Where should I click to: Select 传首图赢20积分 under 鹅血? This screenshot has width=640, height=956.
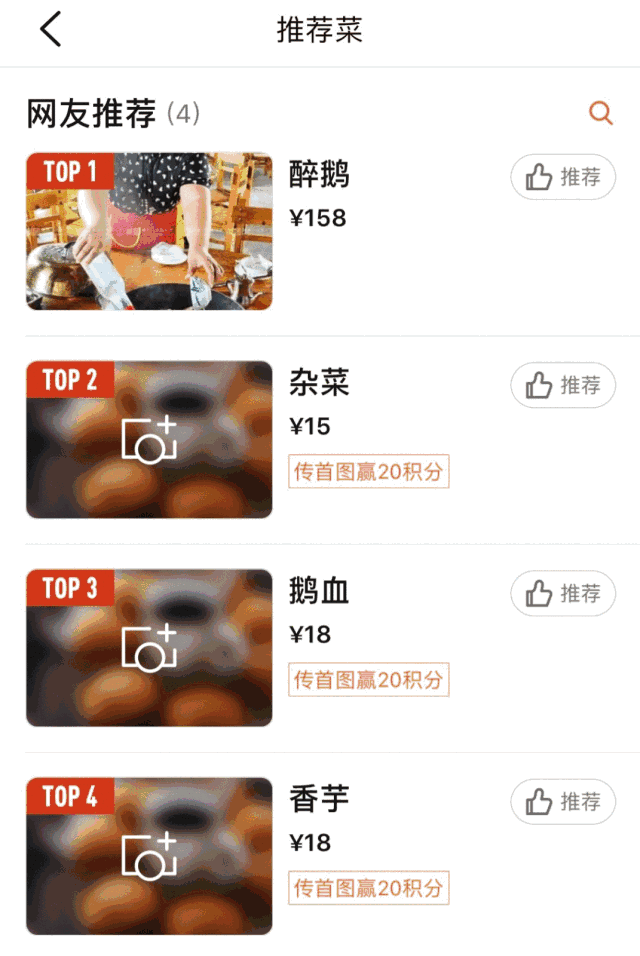(368, 680)
